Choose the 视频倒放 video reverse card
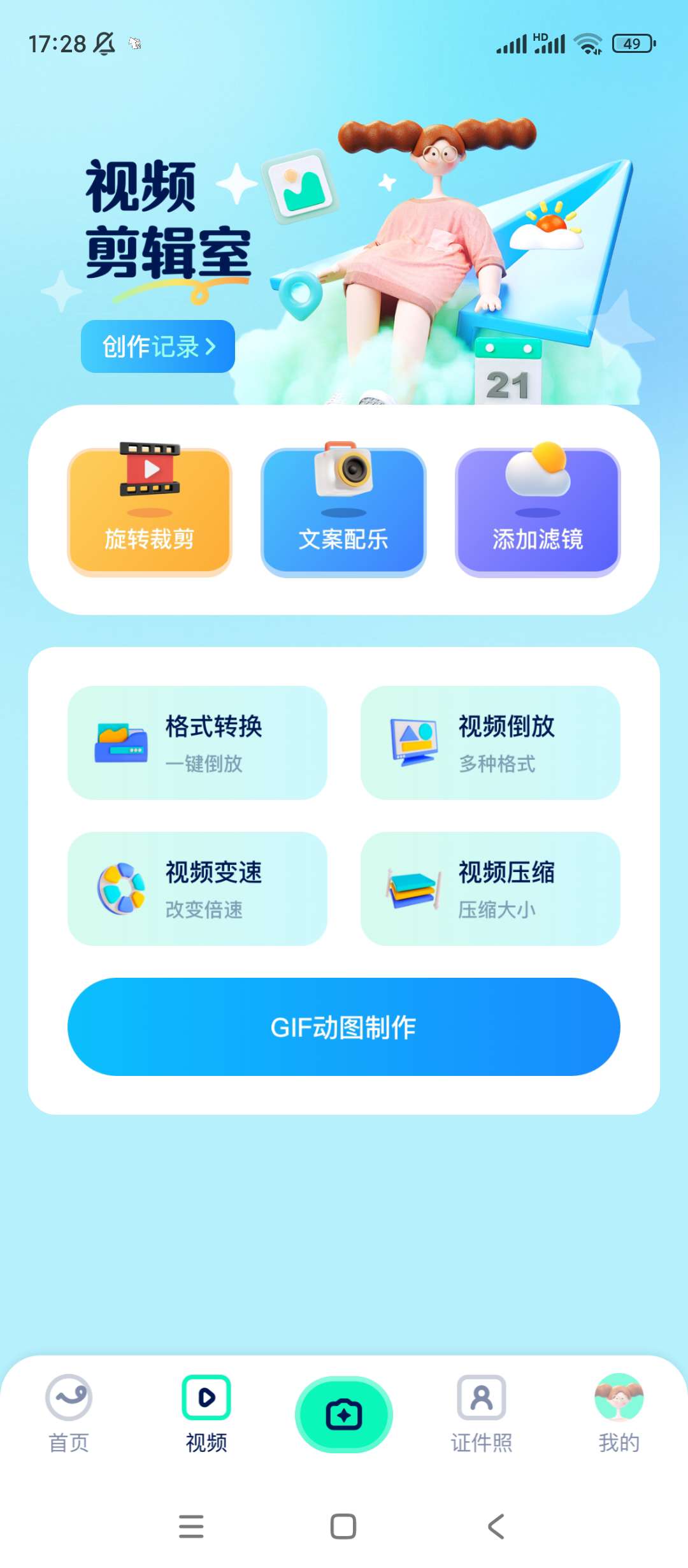688x1568 pixels. (491, 743)
